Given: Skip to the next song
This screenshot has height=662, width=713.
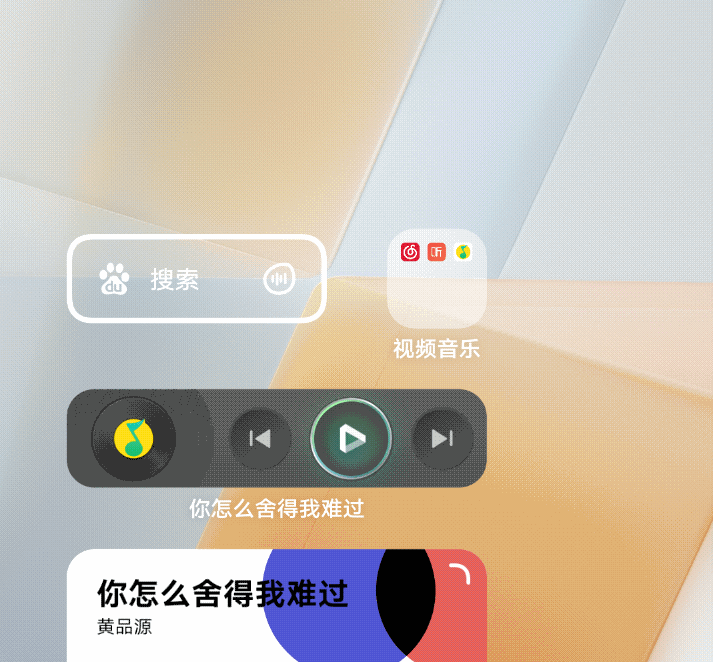Looking at the screenshot, I should pyautogui.click(x=443, y=438).
